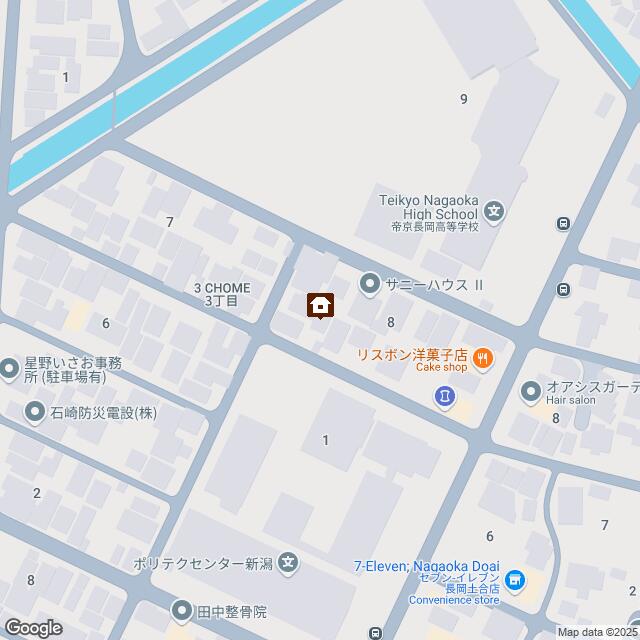The image size is (640, 640).
Task: Open Teikyo Nagaoka High School marker
Action: click(x=494, y=211)
